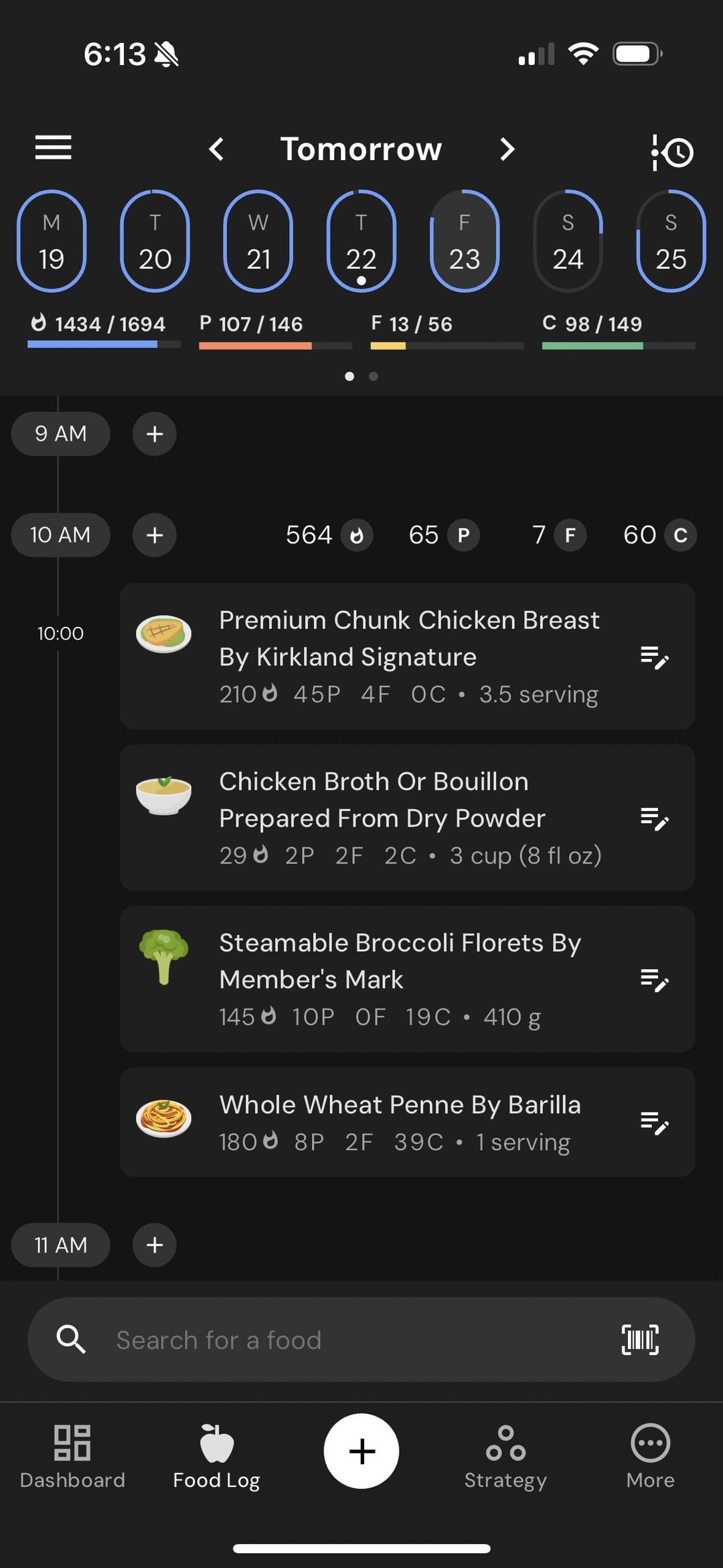Screen dimensions: 723x1568
Task: Open Premium Chunk Chicken Breast entry
Action: [407, 656]
